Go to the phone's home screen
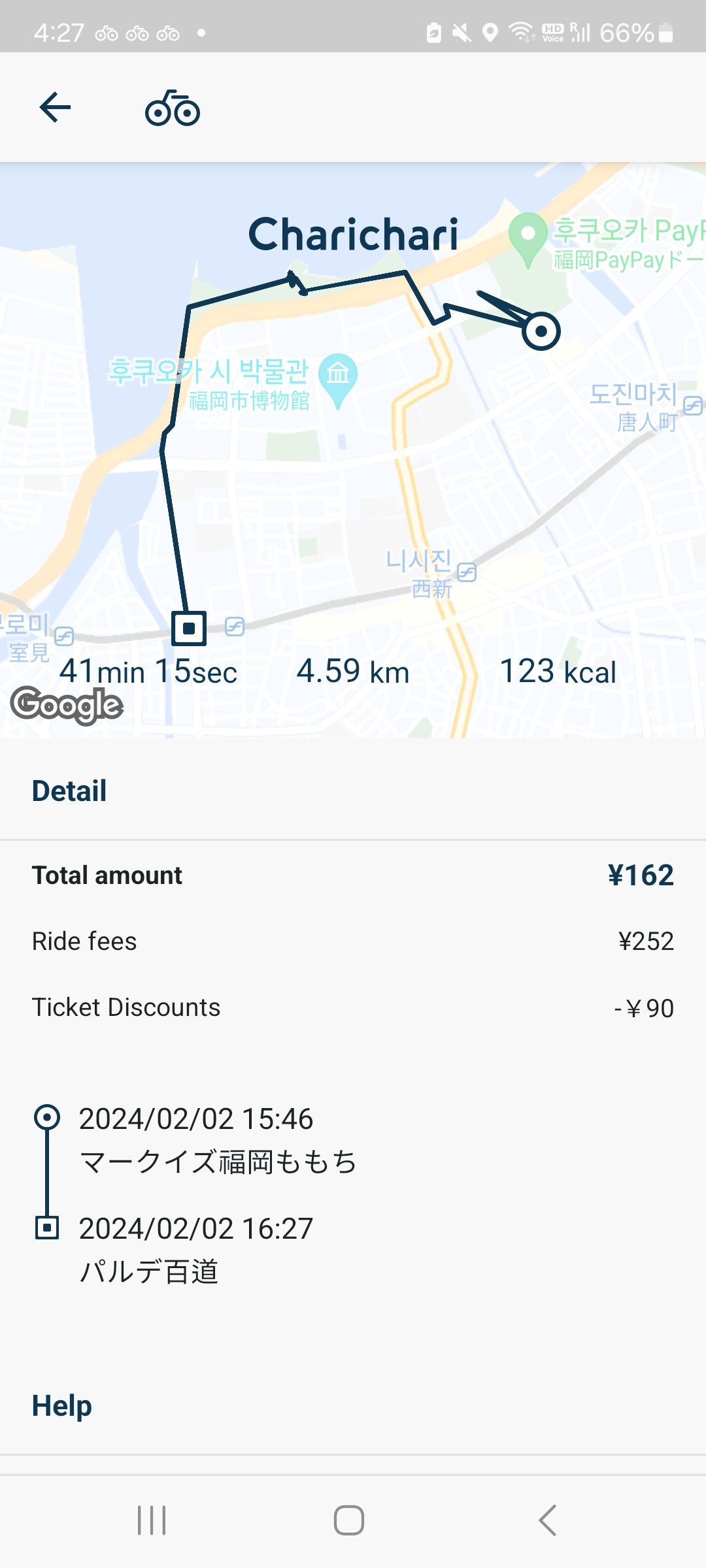The image size is (706, 1568). 349,1520
